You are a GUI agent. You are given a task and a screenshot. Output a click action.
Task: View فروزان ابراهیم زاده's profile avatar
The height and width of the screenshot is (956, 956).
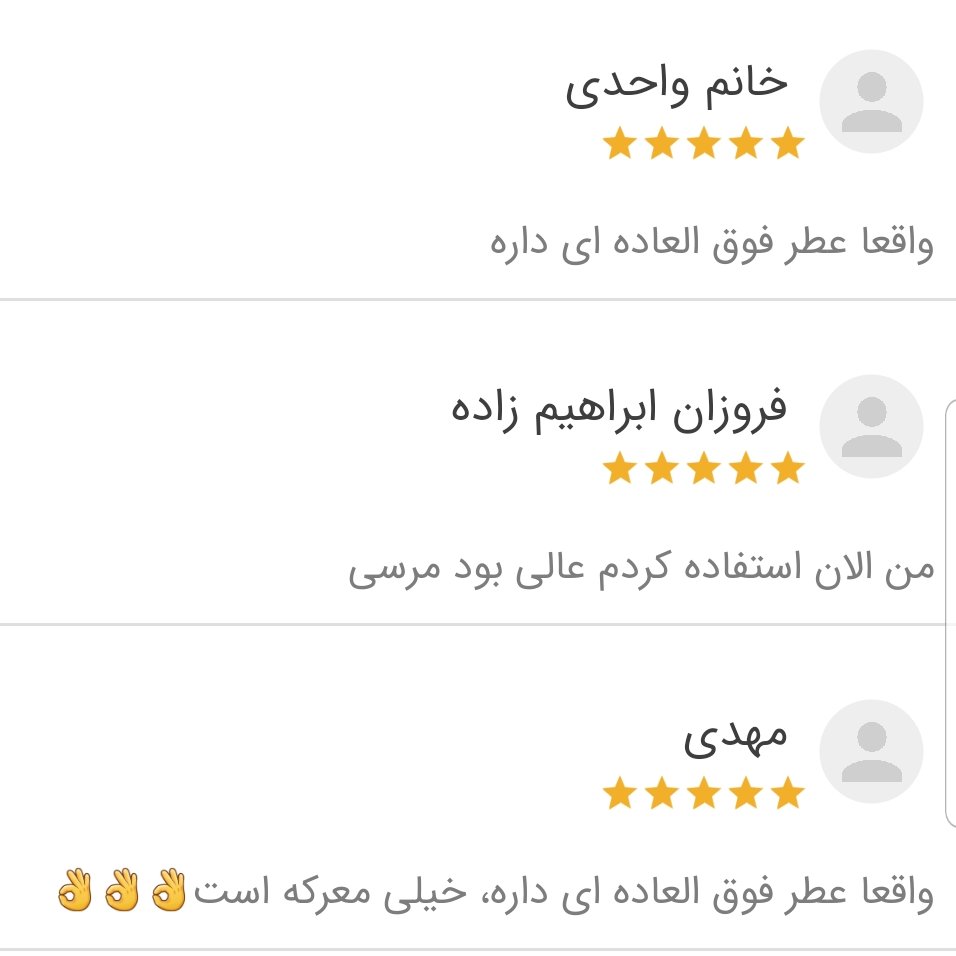coord(871,427)
